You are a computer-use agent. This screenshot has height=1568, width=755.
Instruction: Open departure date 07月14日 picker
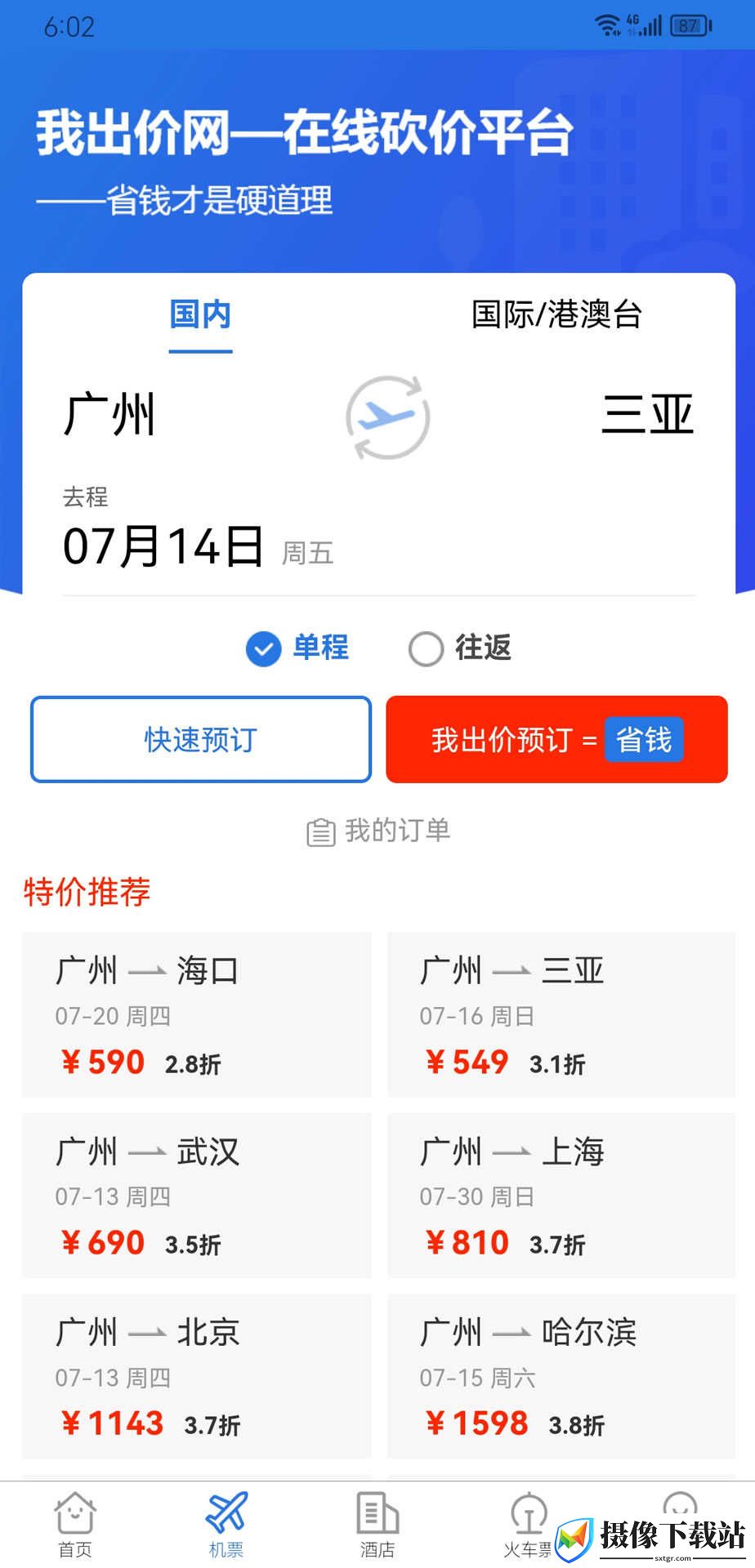pyautogui.click(x=163, y=546)
